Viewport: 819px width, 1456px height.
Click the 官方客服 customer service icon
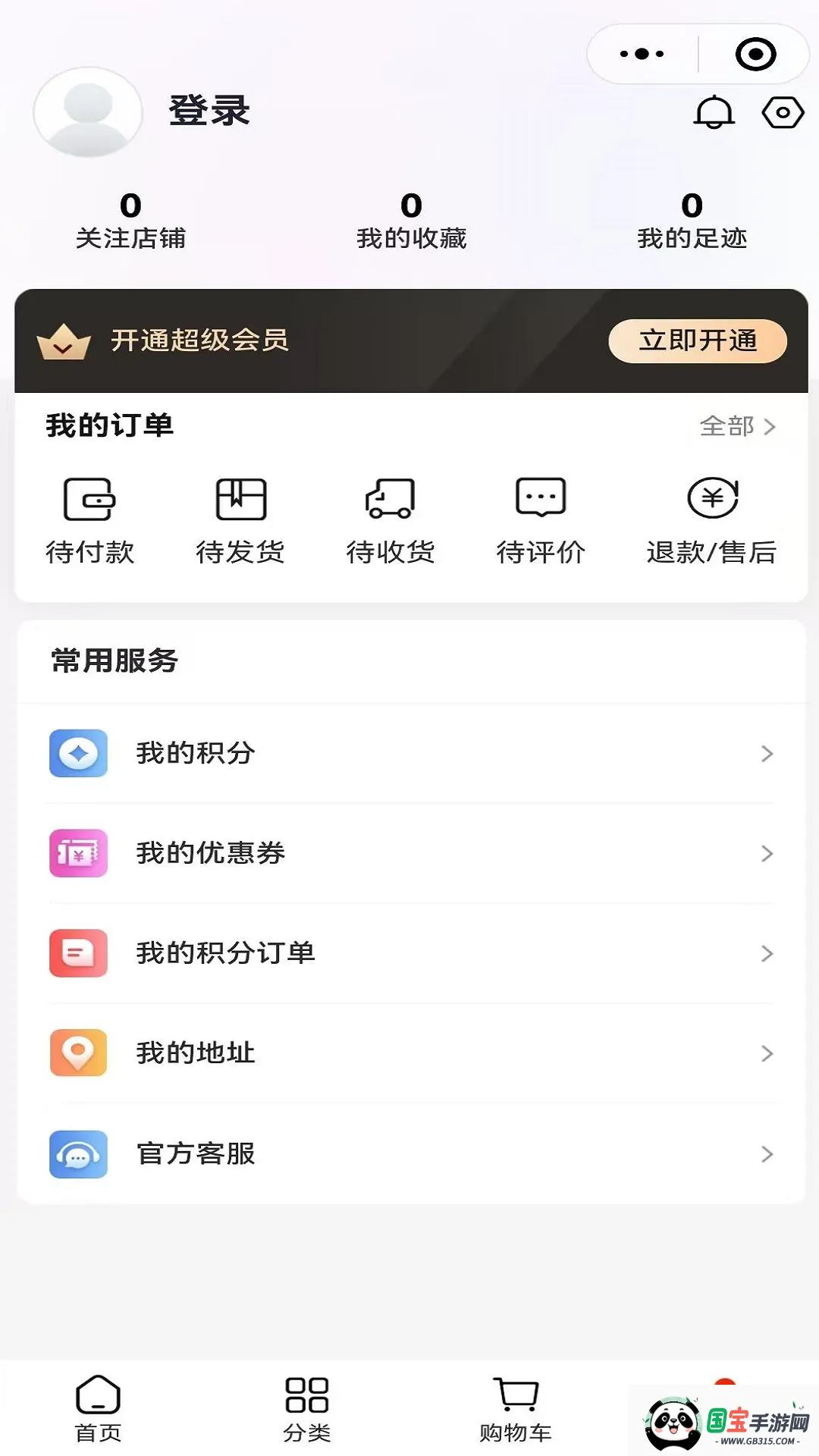point(77,1153)
